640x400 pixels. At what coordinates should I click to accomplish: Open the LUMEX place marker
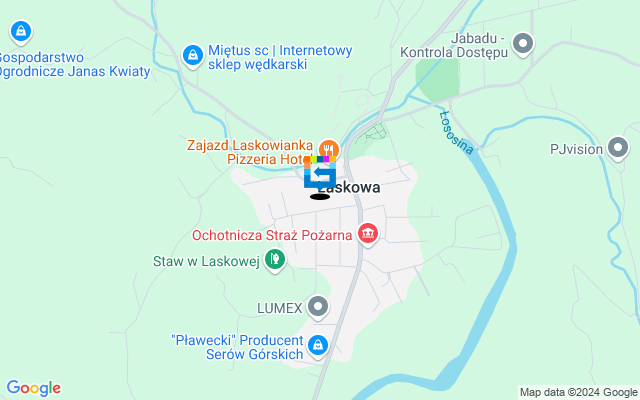318,305
